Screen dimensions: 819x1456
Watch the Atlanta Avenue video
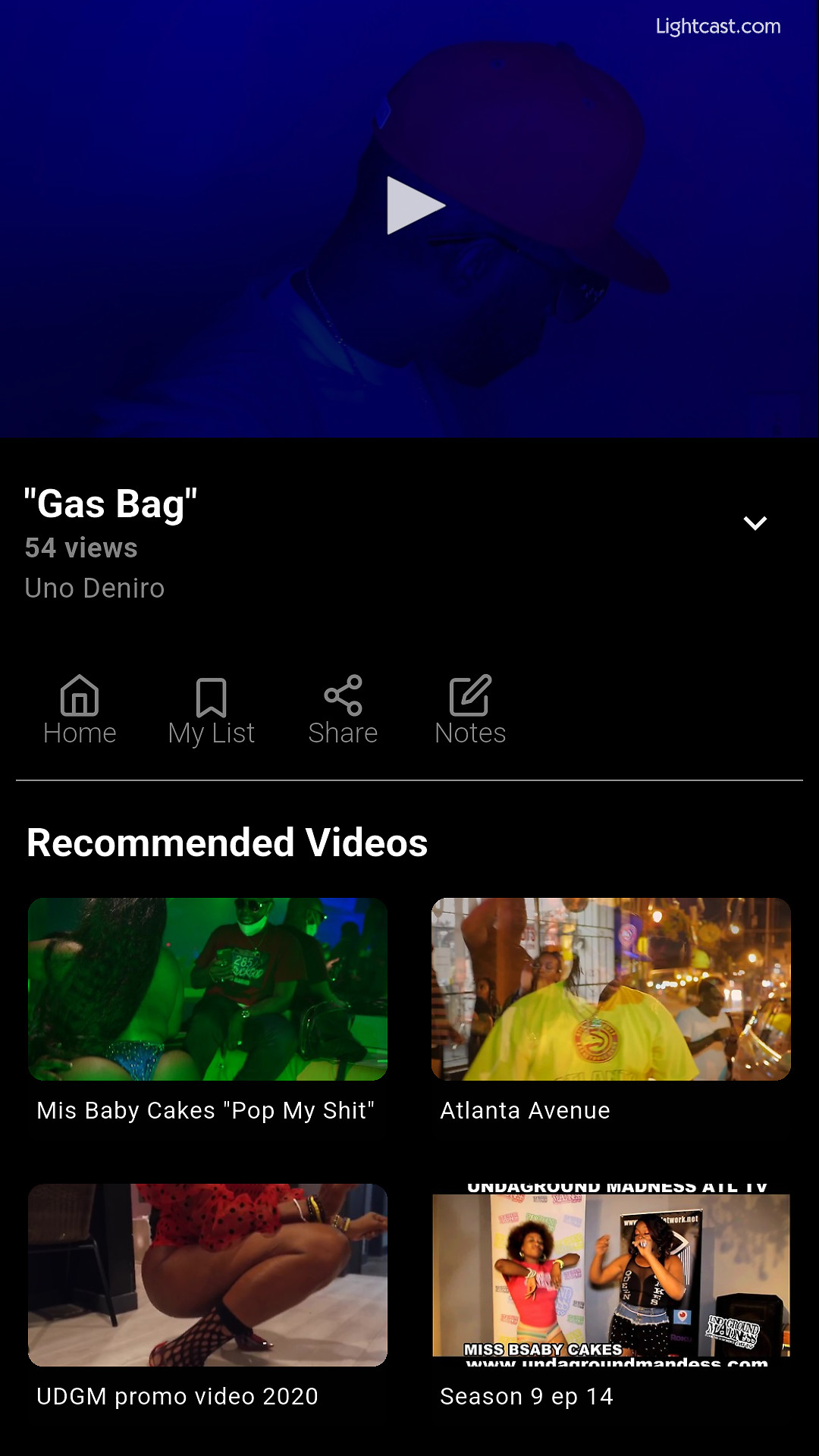pyautogui.click(x=611, y=989)
